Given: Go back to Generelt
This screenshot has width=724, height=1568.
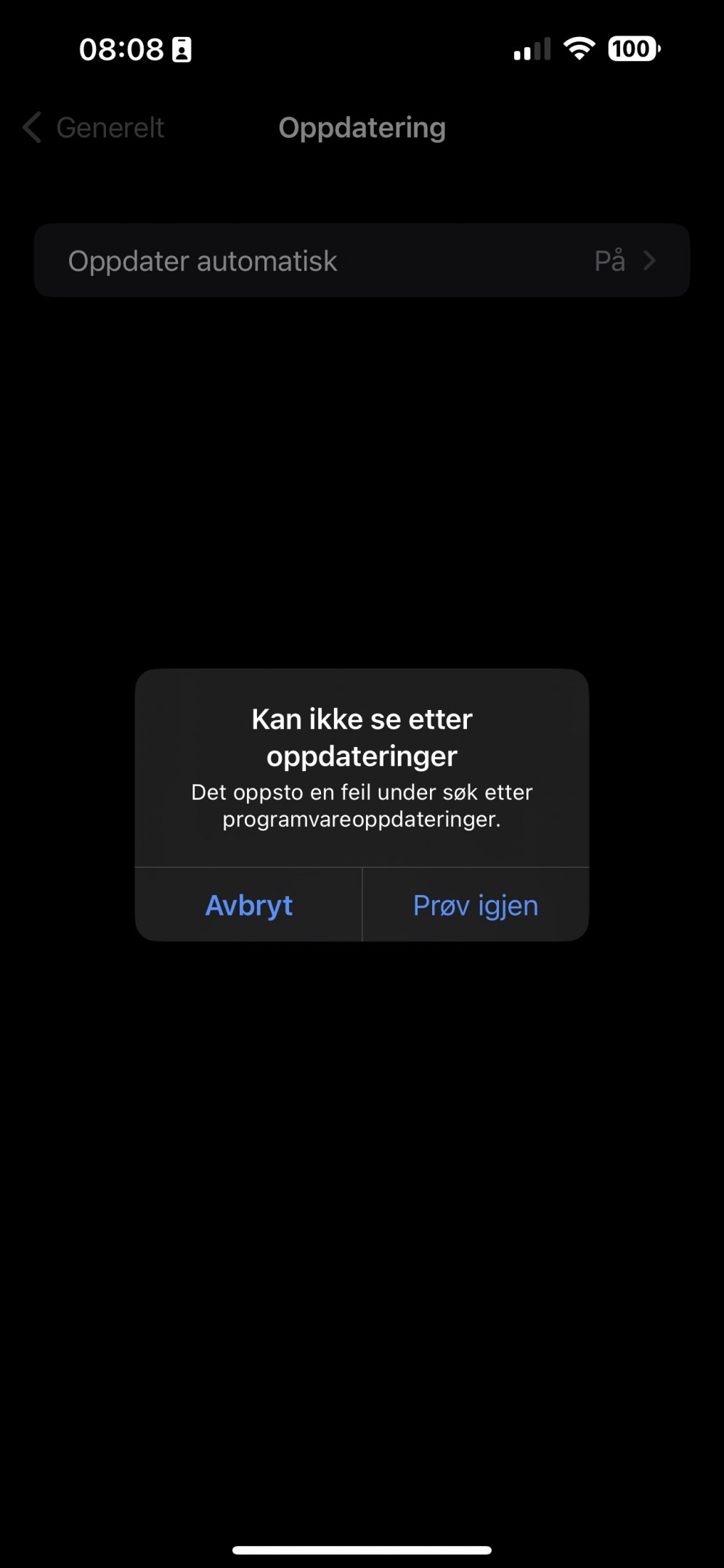Looking at the screenshot, I should tap(93, 128).
